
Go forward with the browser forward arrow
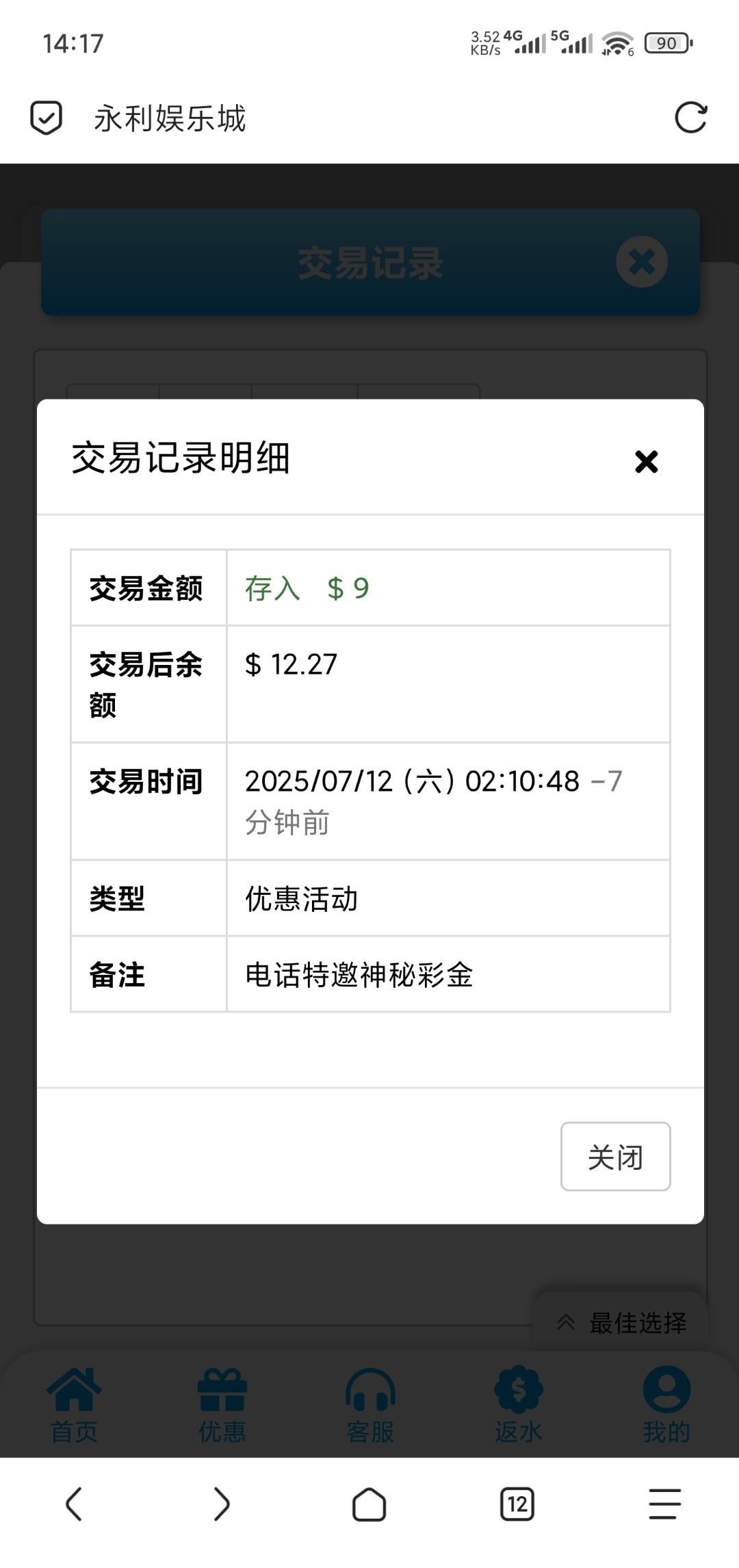[222, 1504]
